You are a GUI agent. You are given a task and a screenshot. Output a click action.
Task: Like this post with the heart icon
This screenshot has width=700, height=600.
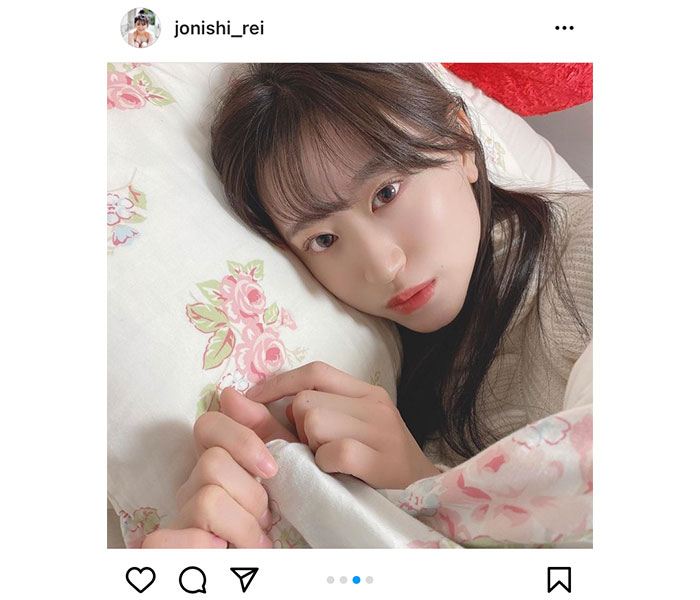(141, 580)
